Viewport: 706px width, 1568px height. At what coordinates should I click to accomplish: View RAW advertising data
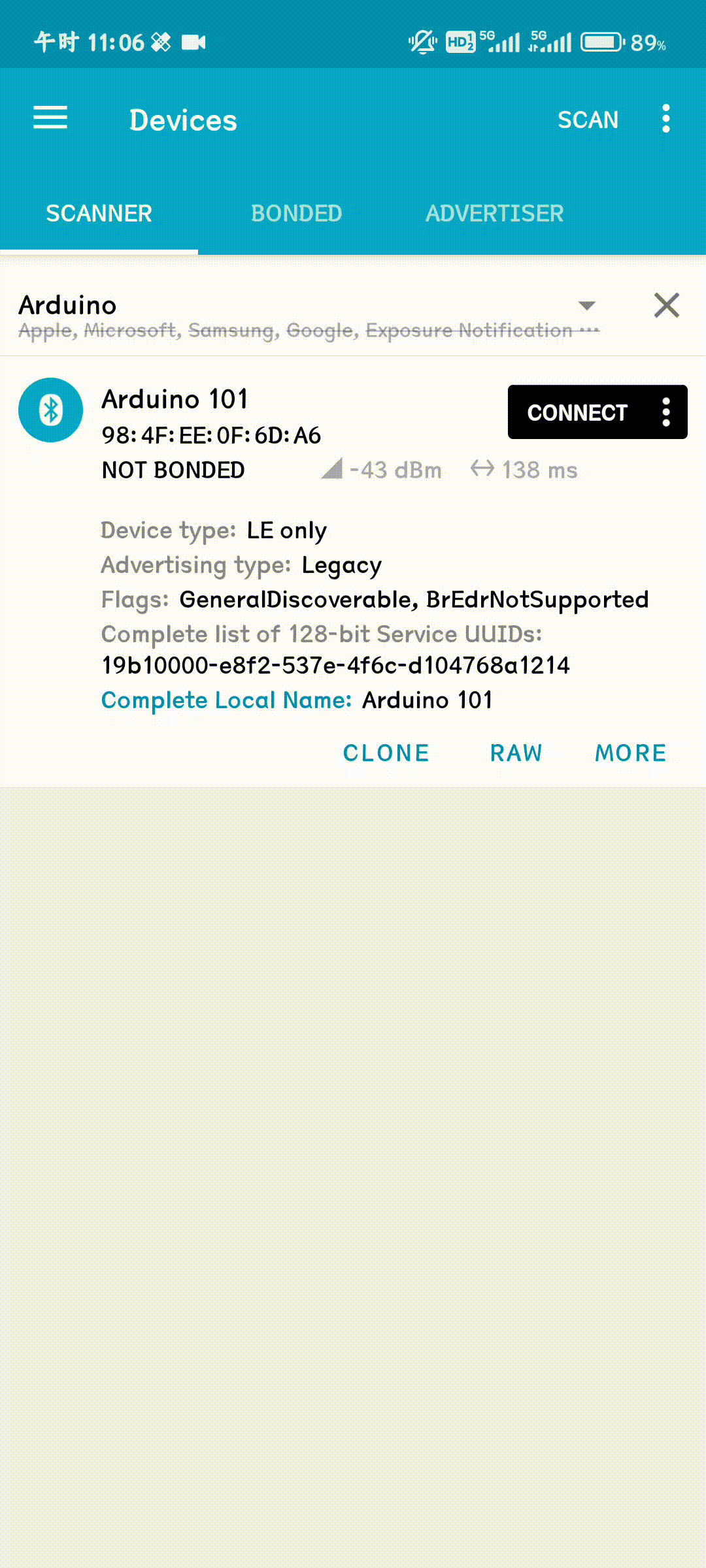(516, 753)
